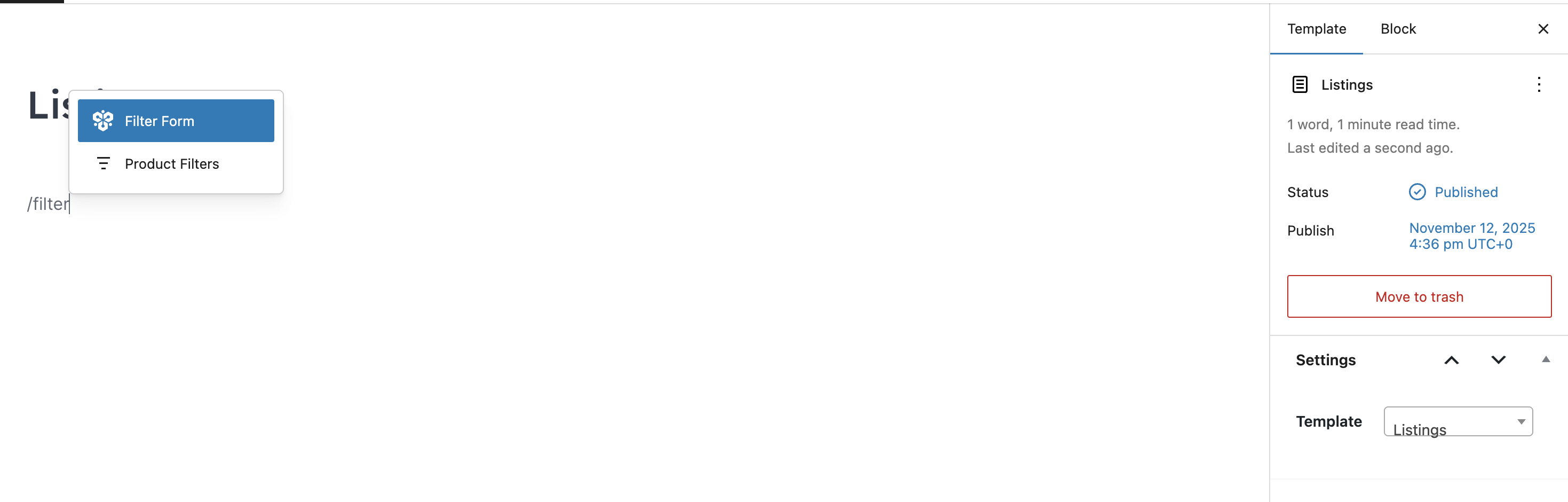Move this page to trash

tap(1418, 297)
